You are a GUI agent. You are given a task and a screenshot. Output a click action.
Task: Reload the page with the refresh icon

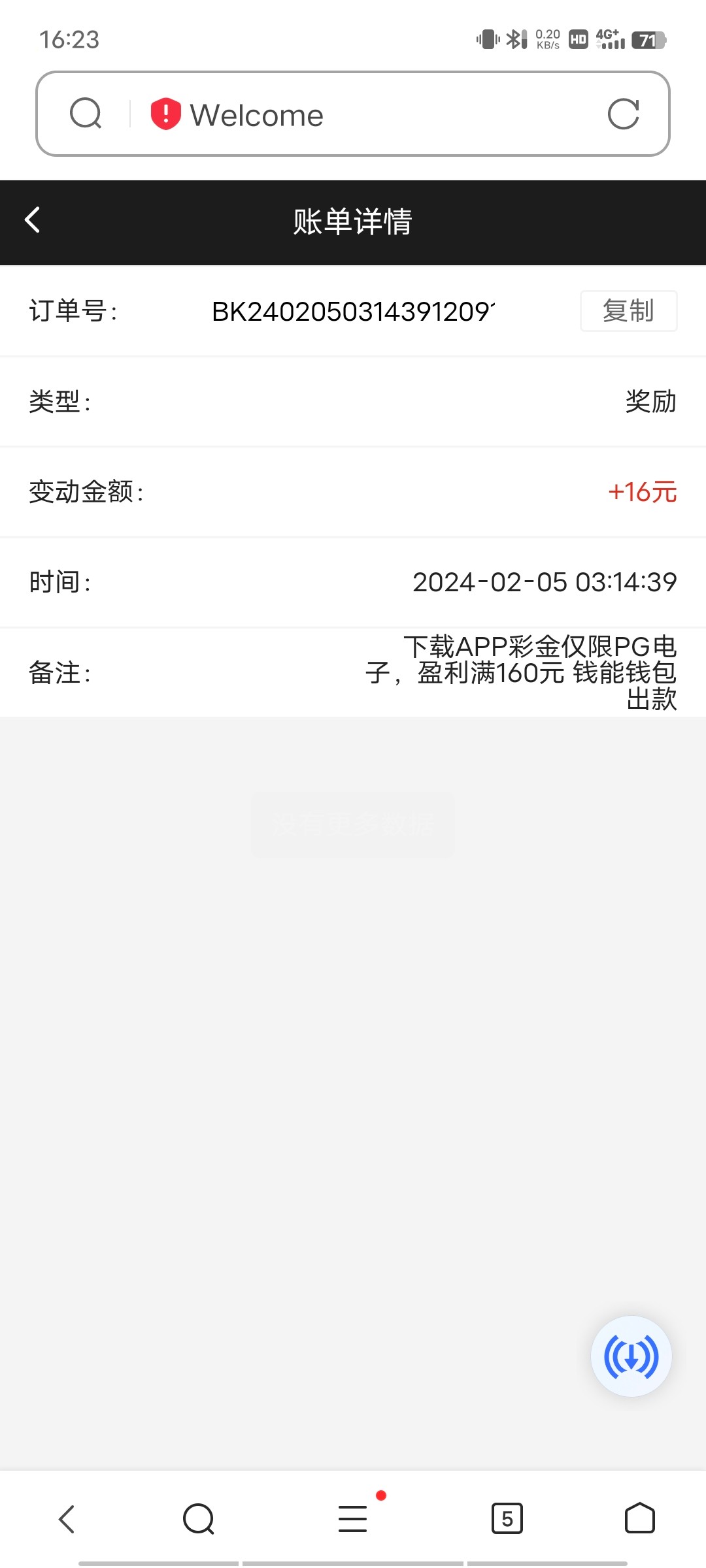(x=623, y=114)
